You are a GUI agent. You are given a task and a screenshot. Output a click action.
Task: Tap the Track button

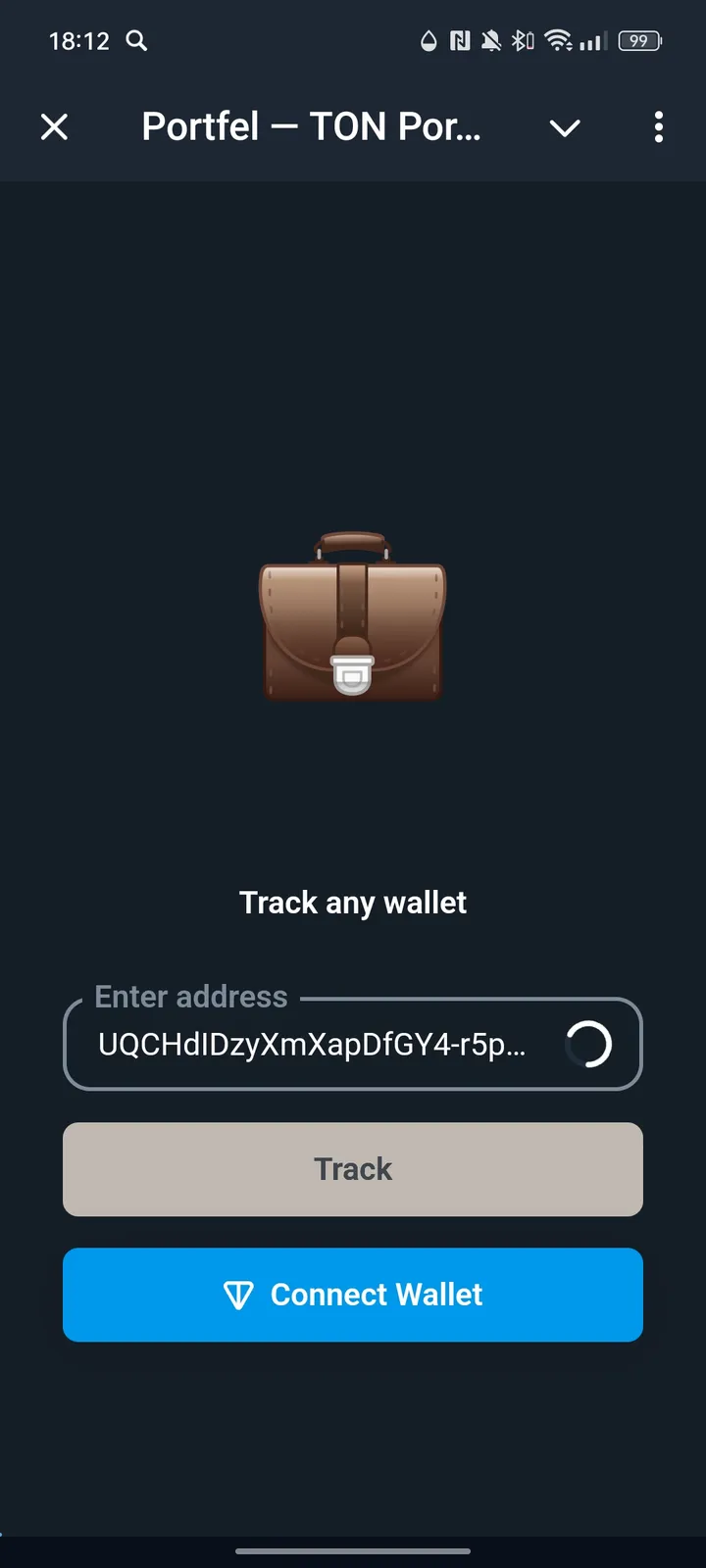pos(353,1169)
